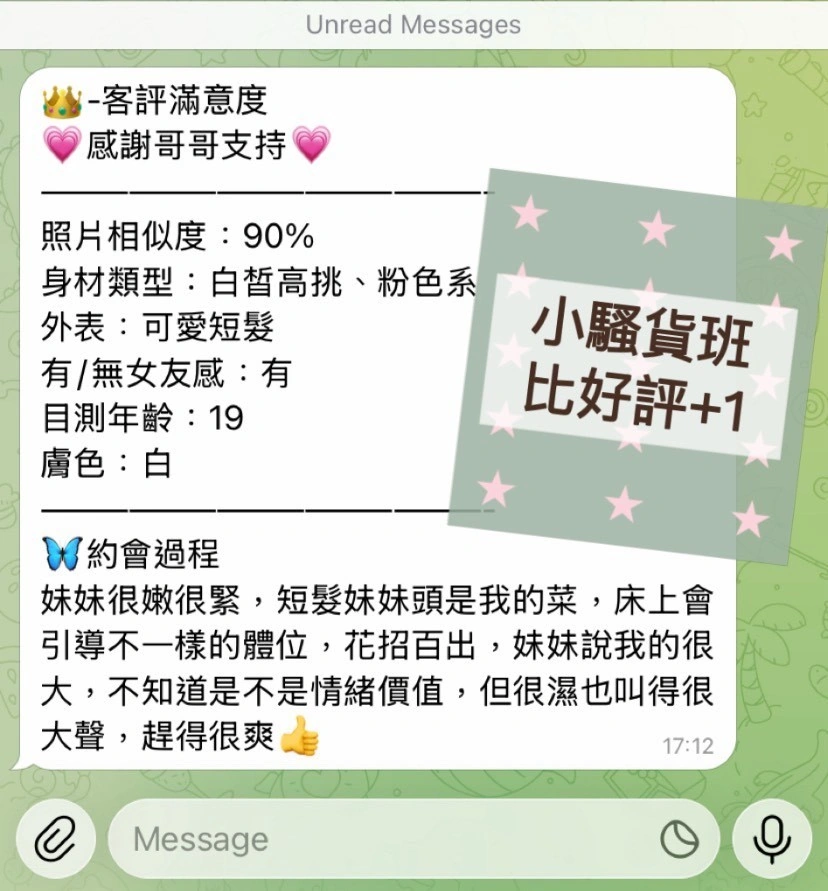Tap the paperclip attach icon
This screenshot has width=828, height=891.
pos(57,839)
